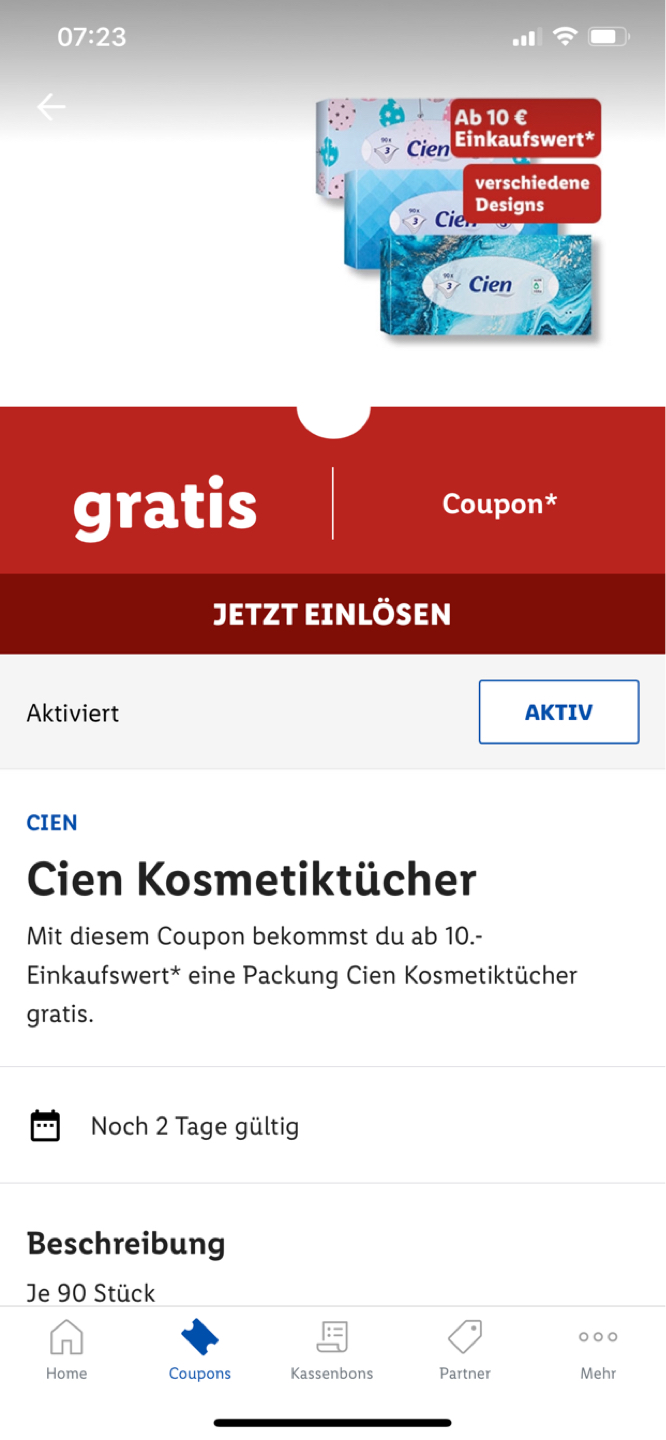Screen dimensions: 666x1440
Task: Open the Kassenbons tab
Action: pyautogui.click(x=332, y=1350)
